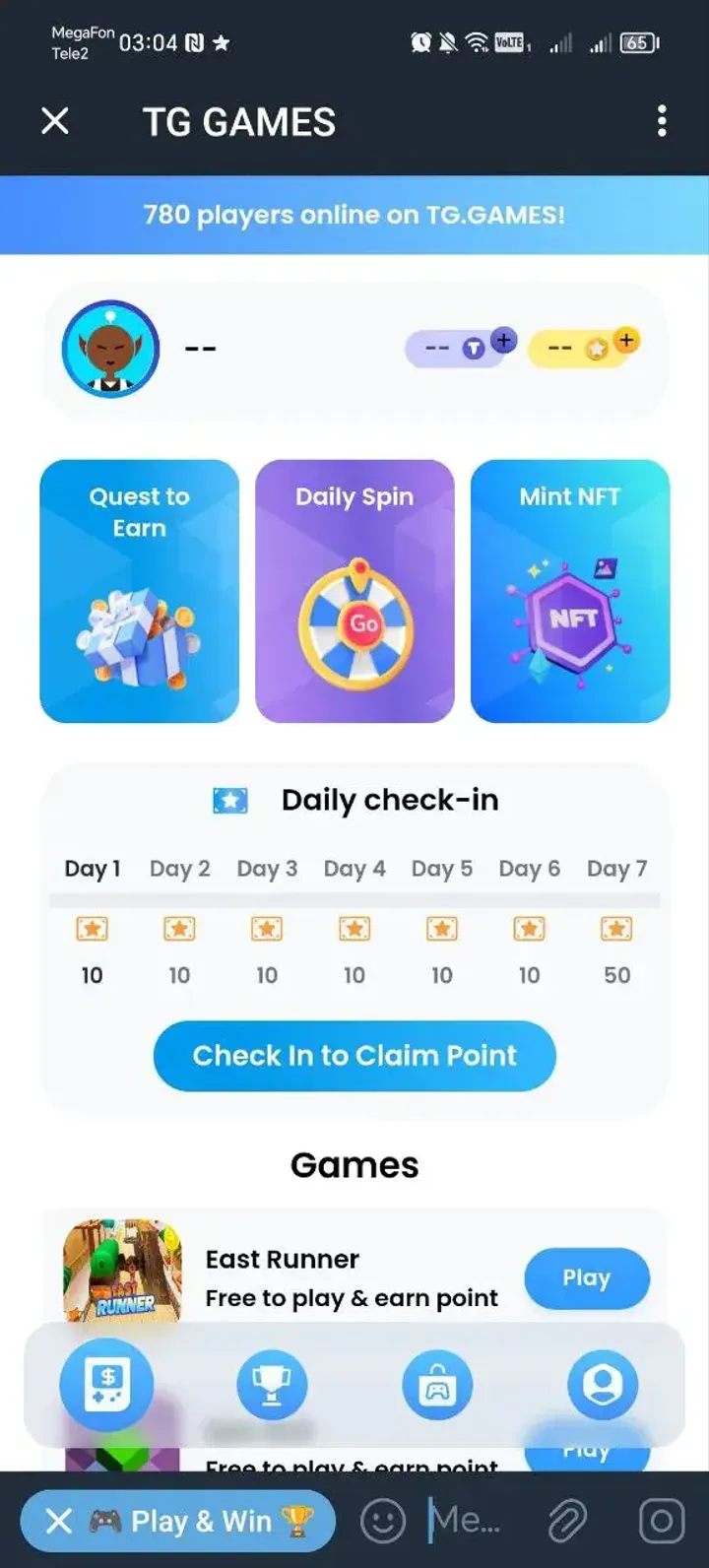Screen dimensions: 709x1568
Task: Switch to the games console tab
Action: click(x=106, y=1385)
